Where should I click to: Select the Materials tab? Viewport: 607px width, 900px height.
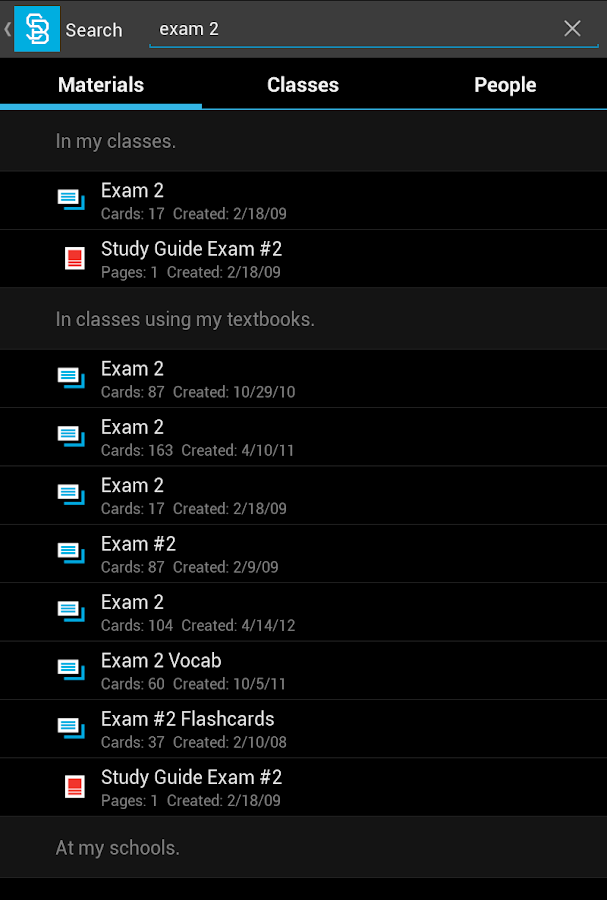pyautogui.click(x=101, y=85)
